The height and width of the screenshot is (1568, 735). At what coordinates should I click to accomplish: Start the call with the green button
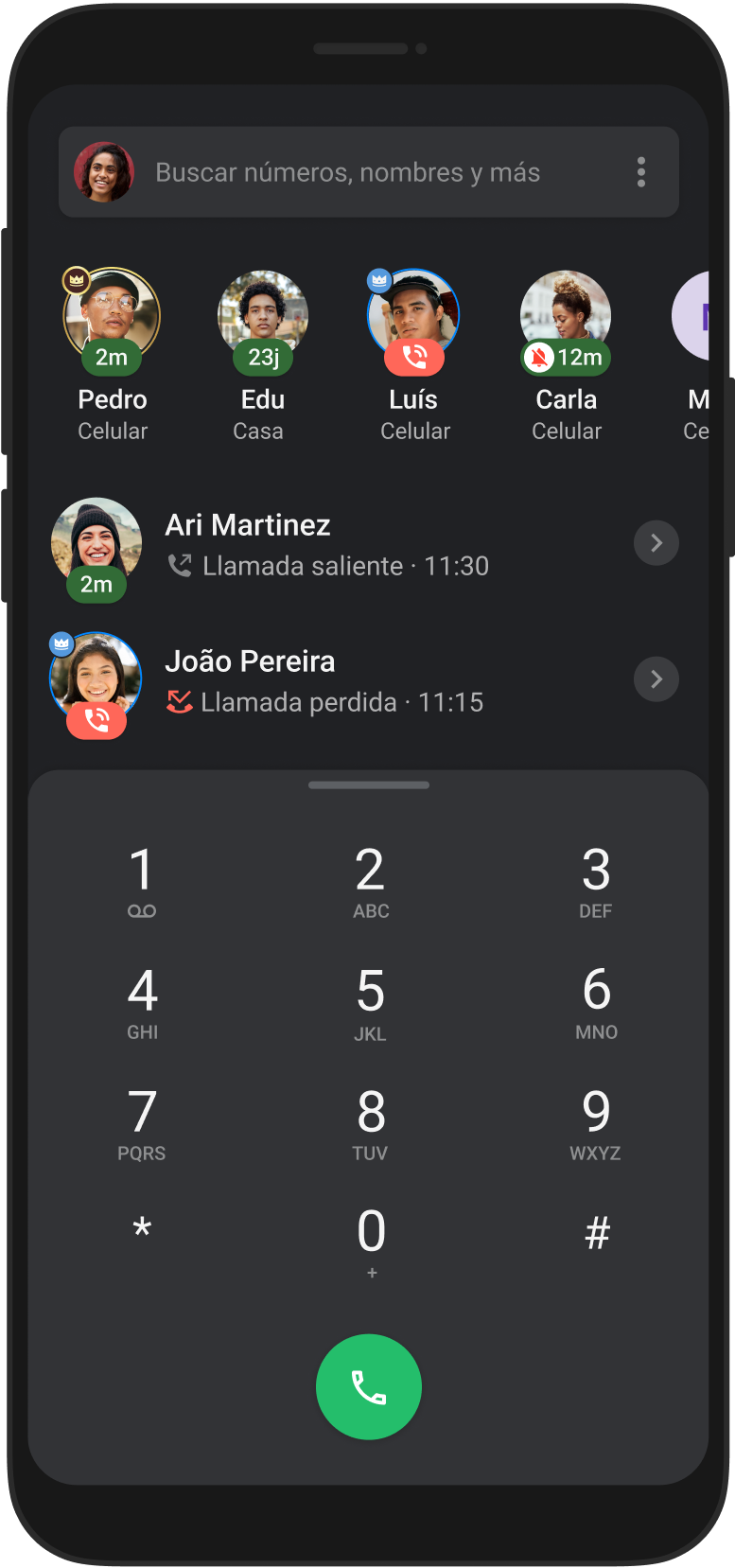[369, 1386]
